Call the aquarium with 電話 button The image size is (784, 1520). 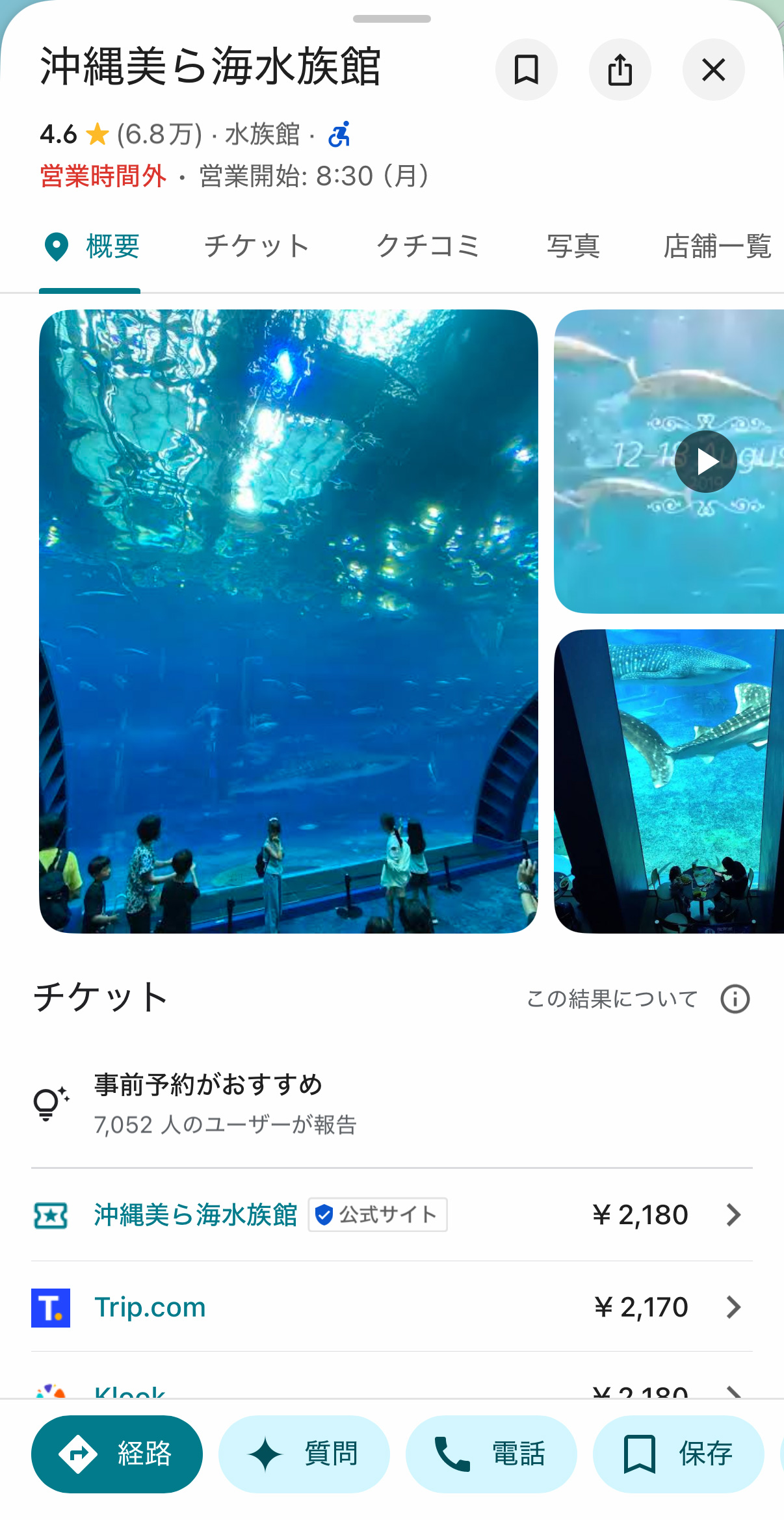click(491, 1454)
